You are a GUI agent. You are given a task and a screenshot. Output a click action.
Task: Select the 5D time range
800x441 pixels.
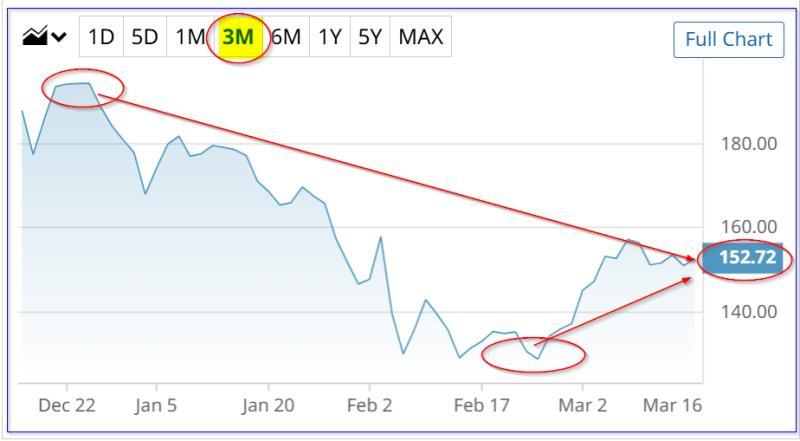[145, 38]
